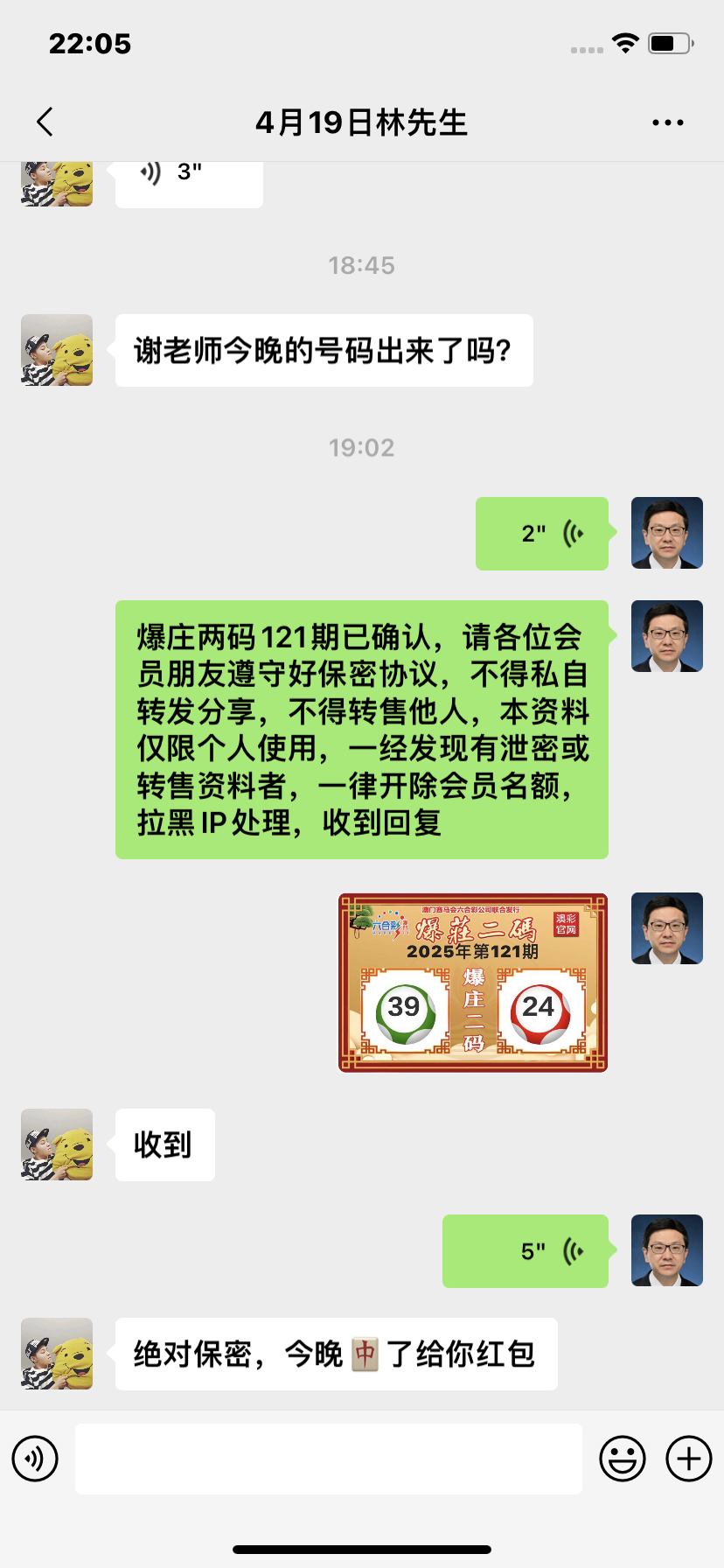Open the emoji sticker panel
The image size is (724, 1568).
pos(622,1459)
